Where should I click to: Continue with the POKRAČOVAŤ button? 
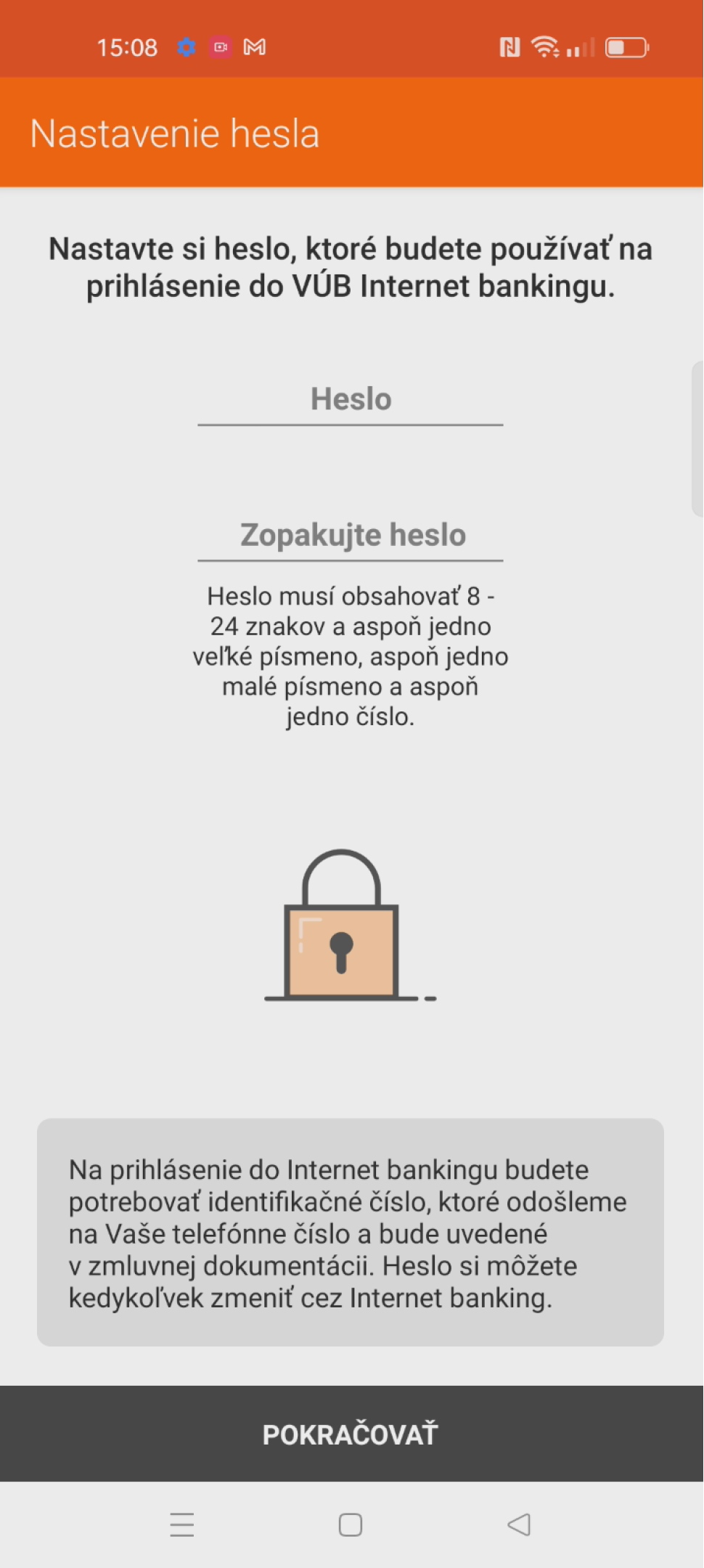(351, 1434)
